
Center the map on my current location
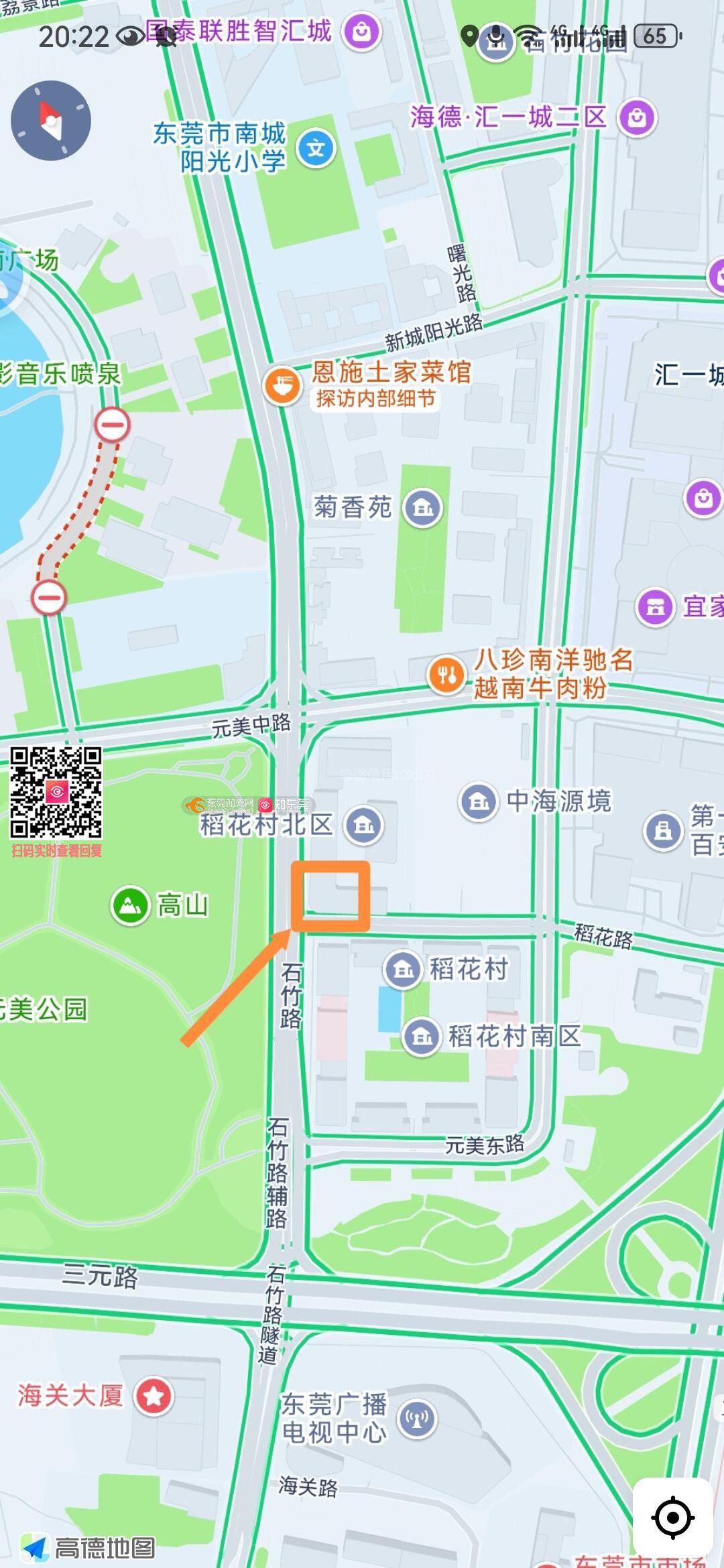click(x=672, y=1517)
